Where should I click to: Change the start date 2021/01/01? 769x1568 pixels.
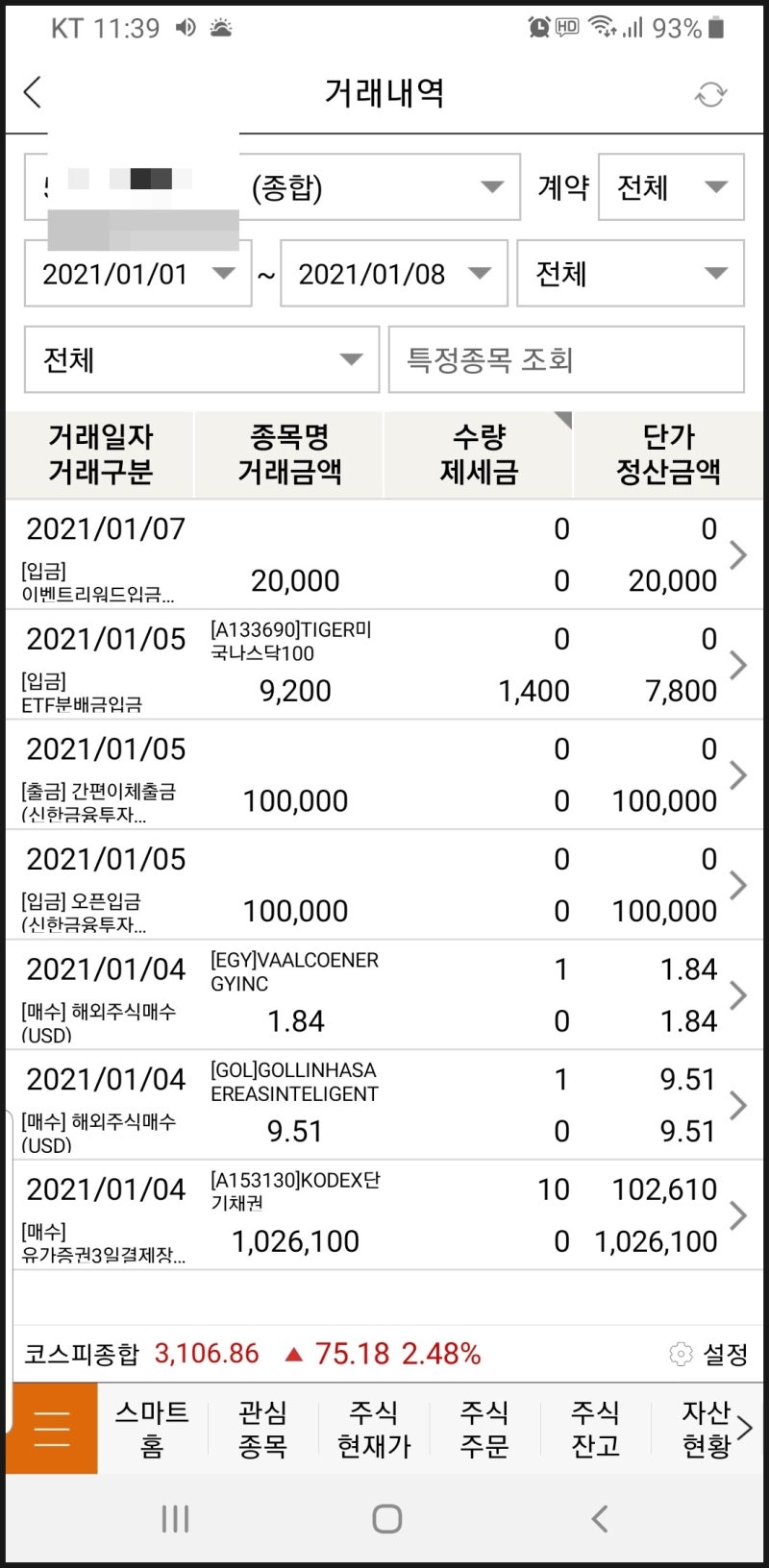click(137, 274)
